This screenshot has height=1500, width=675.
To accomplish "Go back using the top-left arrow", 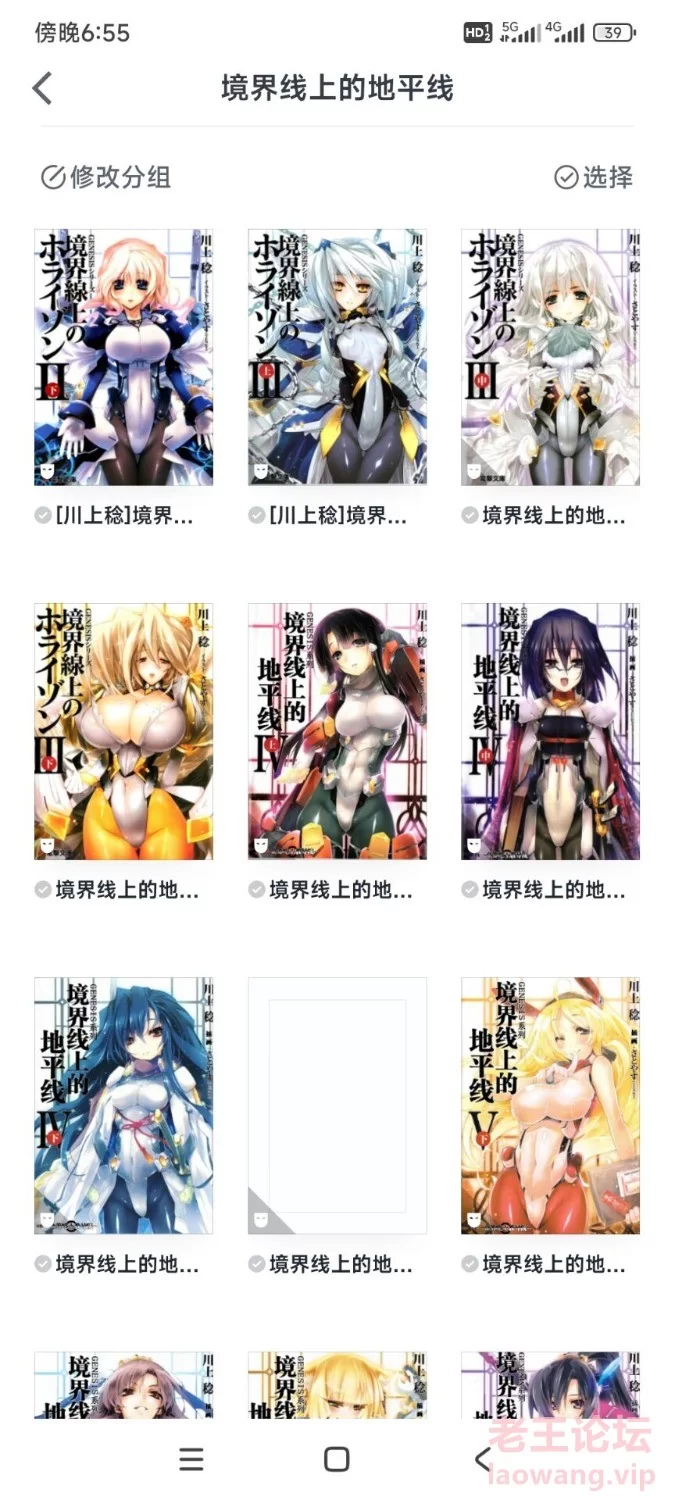I will pyautogui.click(x=42, y=88).
